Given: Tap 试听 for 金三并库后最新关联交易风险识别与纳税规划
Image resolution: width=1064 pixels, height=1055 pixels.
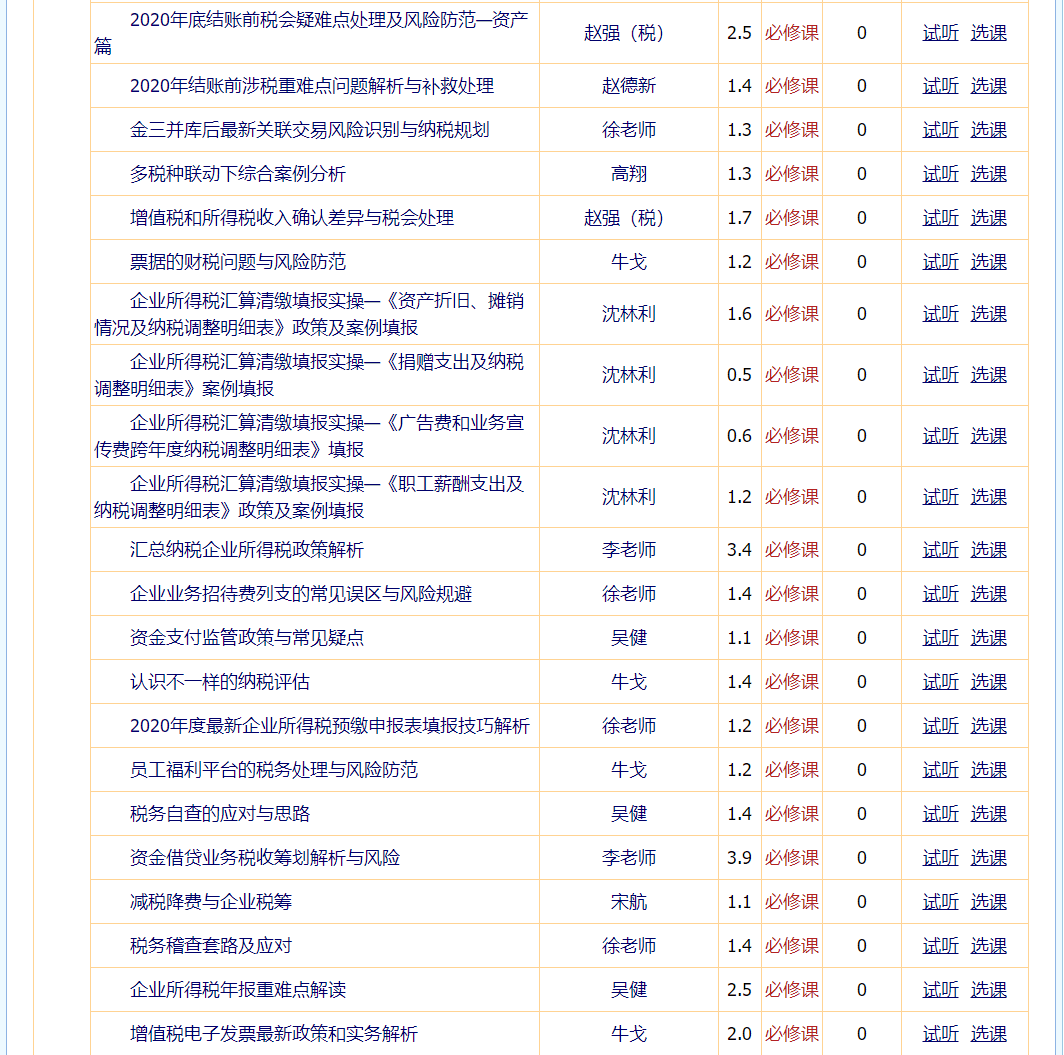Looking at the screenshot, I should coord(940,130).
